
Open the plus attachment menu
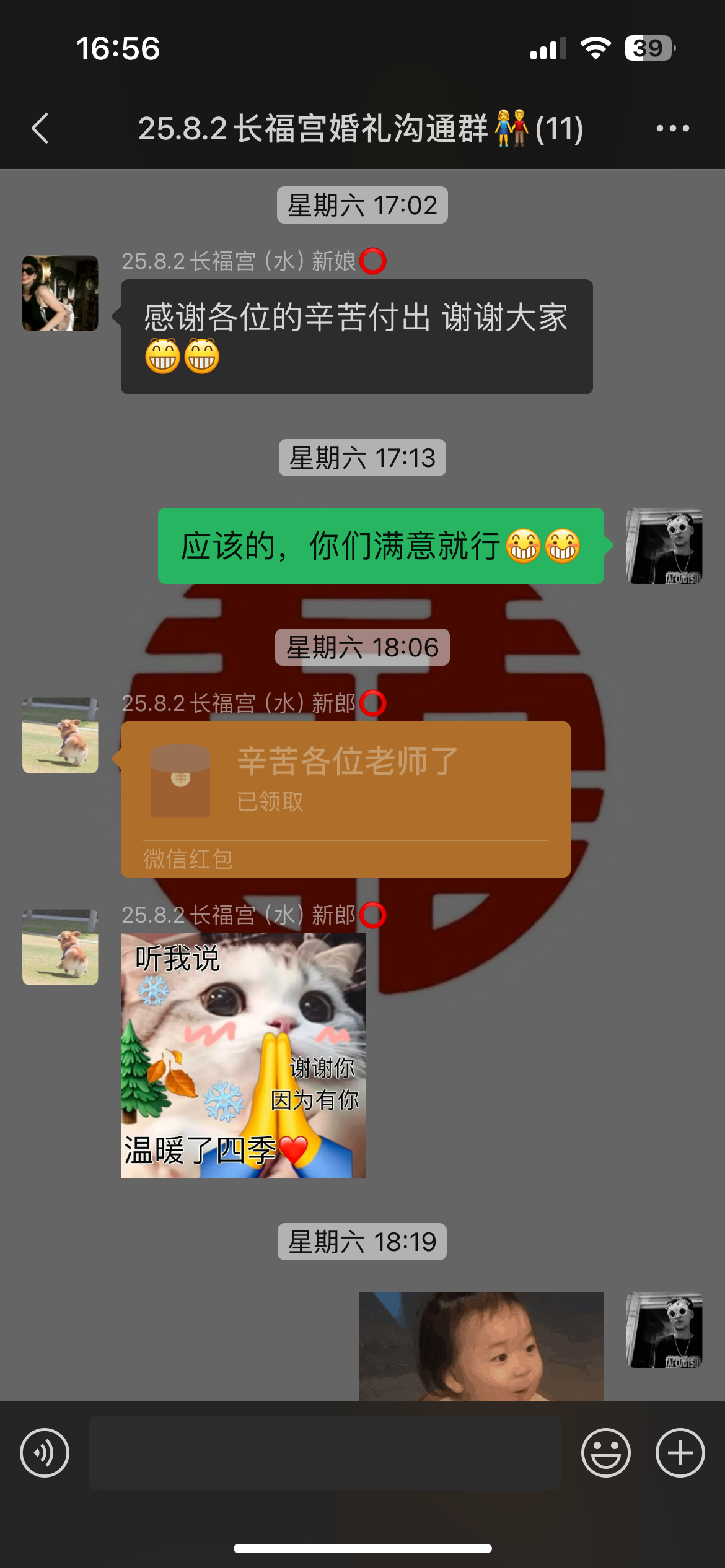pos(680,1453)
